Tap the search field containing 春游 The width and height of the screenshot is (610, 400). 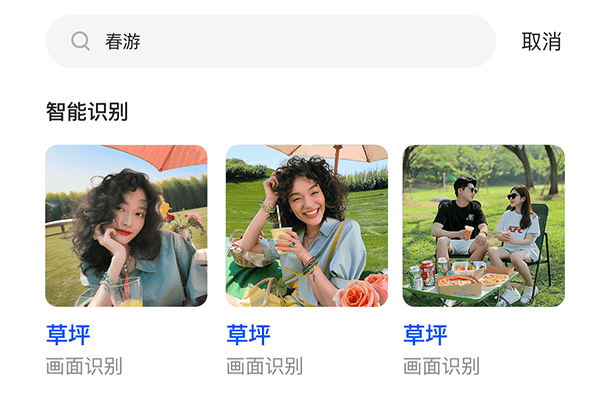coord(270,42)
